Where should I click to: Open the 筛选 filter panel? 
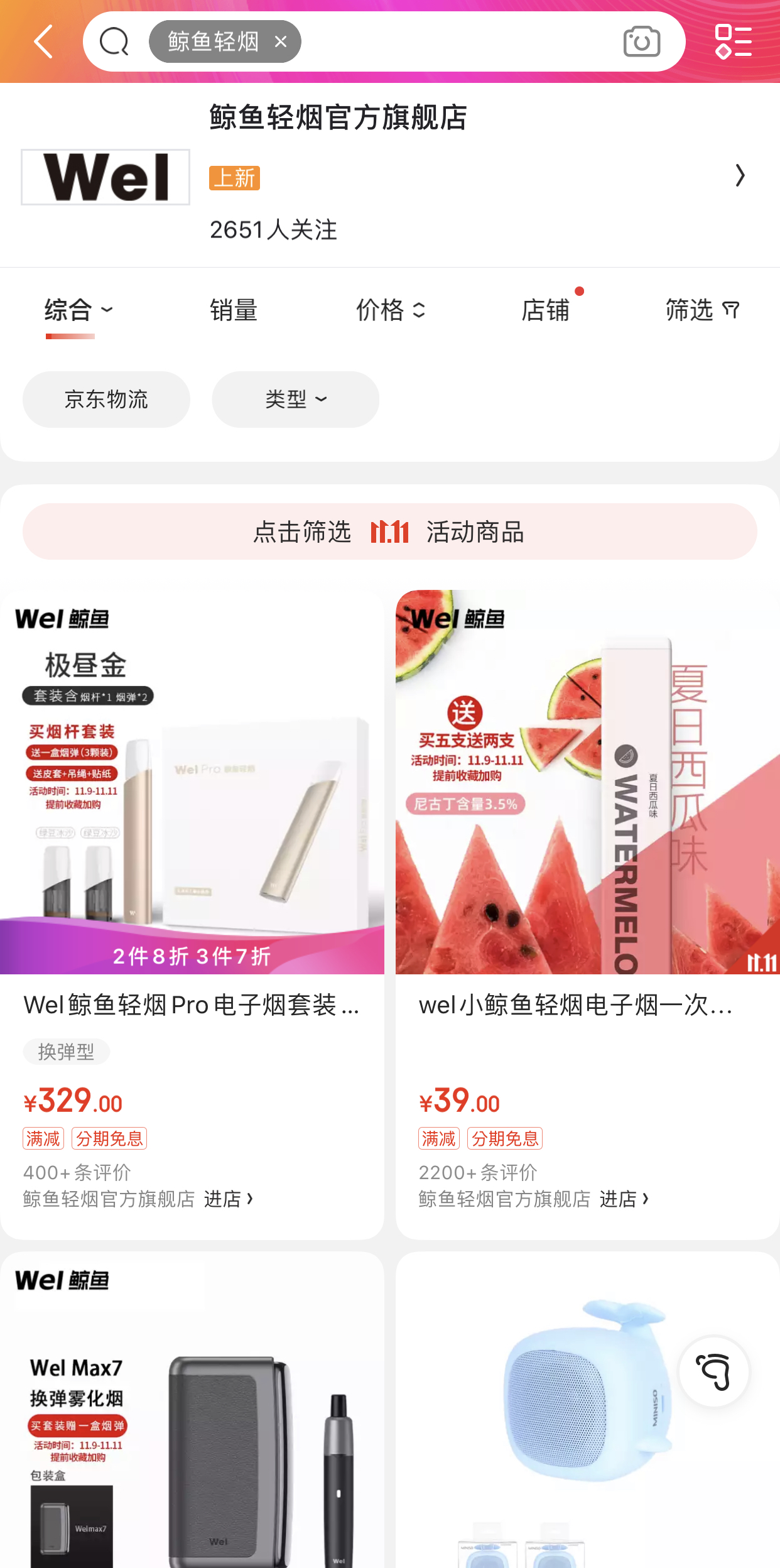click(x=702, y=310)
